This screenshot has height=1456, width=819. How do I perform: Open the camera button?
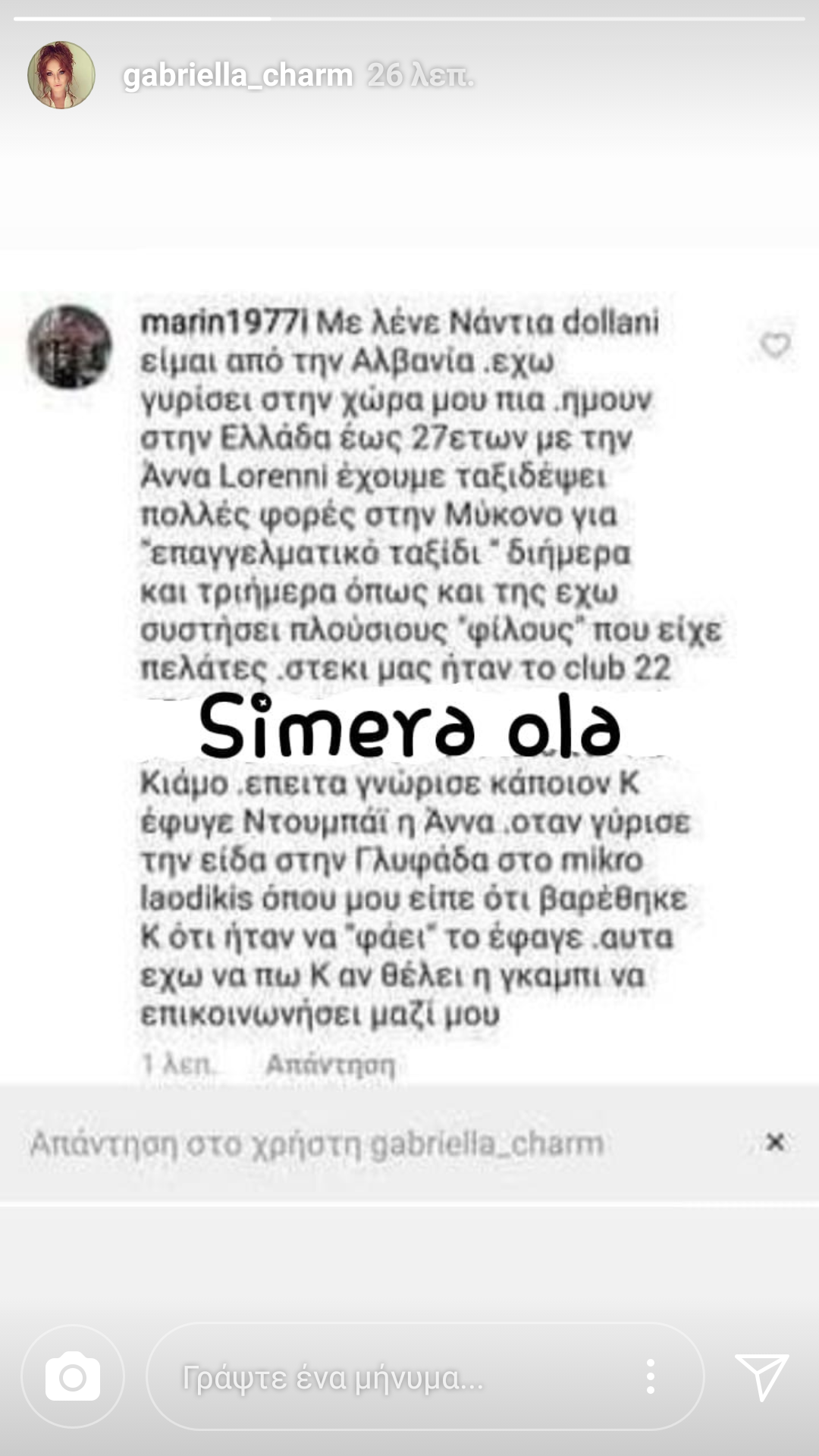coord(73,1376)
